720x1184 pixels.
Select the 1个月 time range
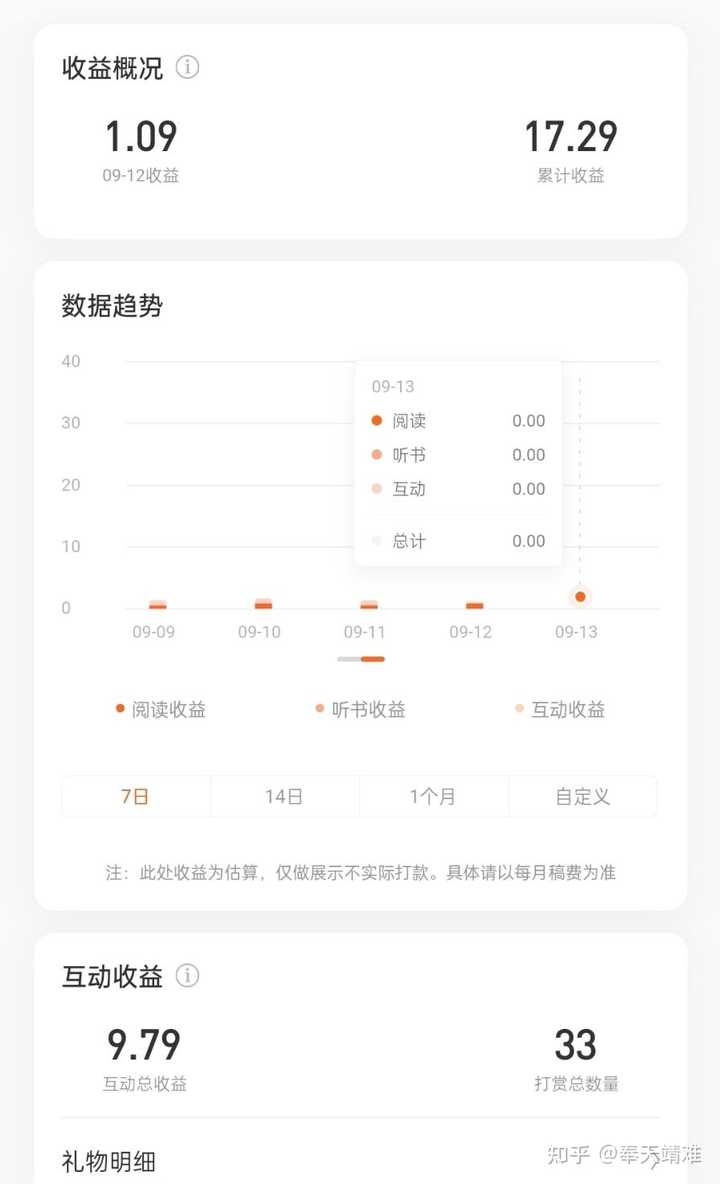pyautogui.click(x=433, y=797)
